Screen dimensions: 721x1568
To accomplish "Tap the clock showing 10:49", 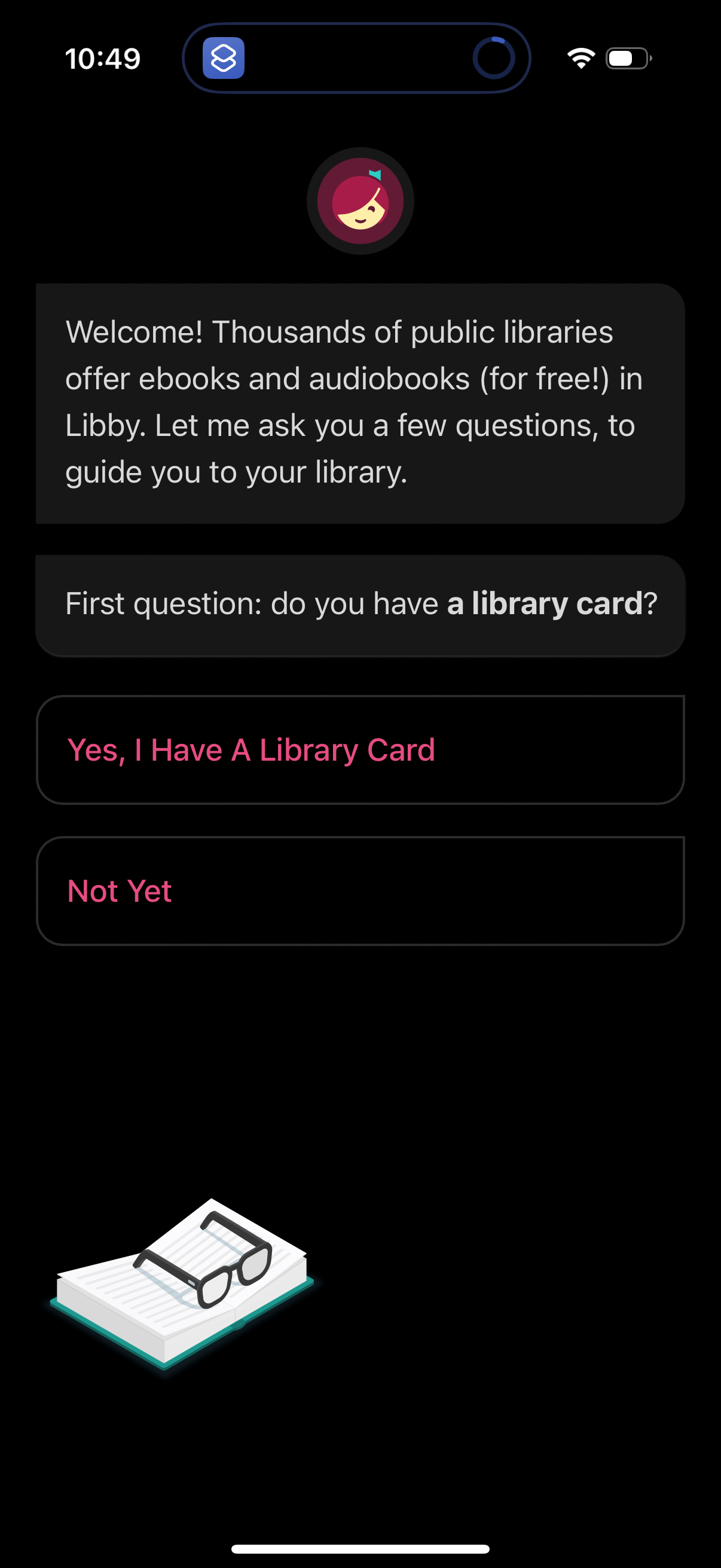I will [104, 58].
